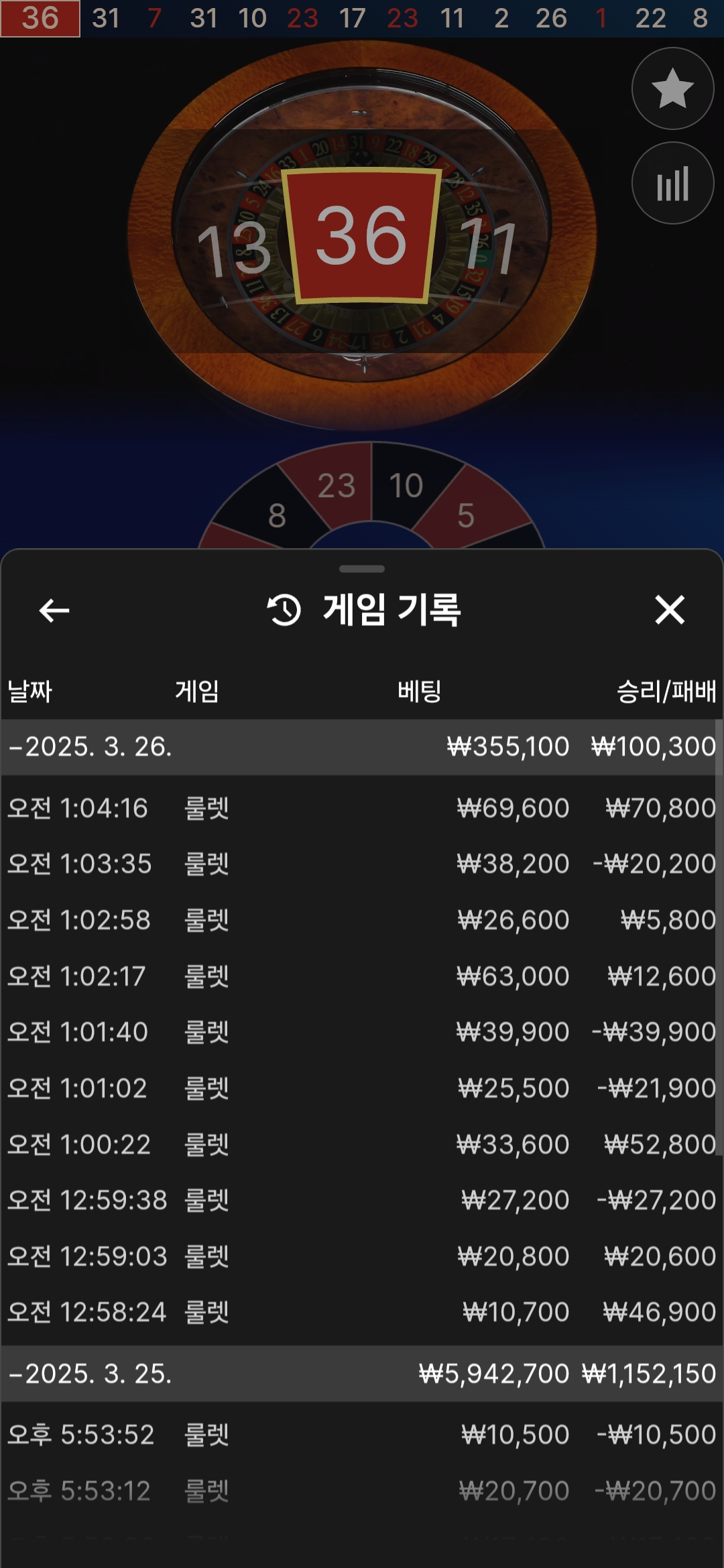Viewport: 724px width, 1568px height.
Task: View the 오전 12:58:24 round details
Action: [362, 1312]
